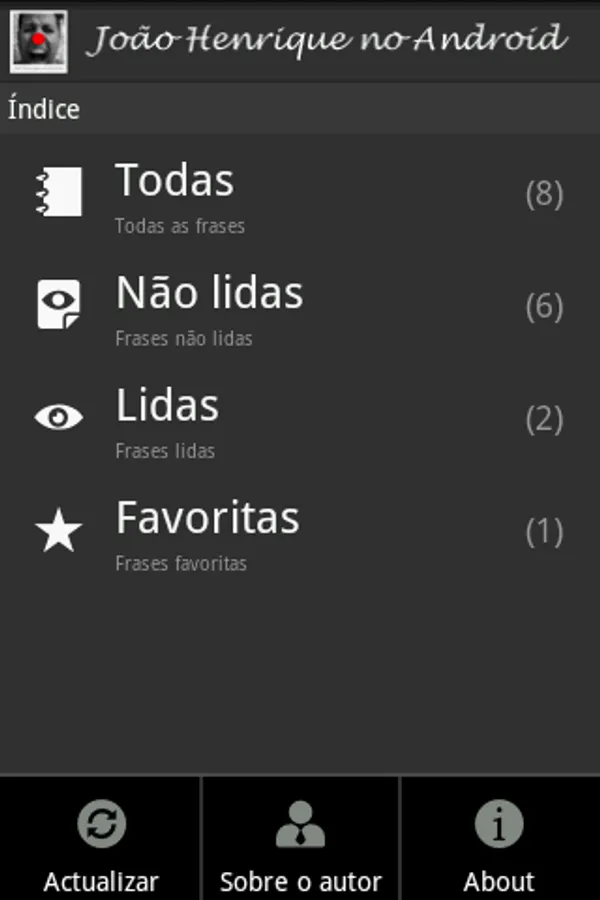Show the Lidas phrases list
Image resolution: width=600 pixels, height=900 pixels.
300,419
